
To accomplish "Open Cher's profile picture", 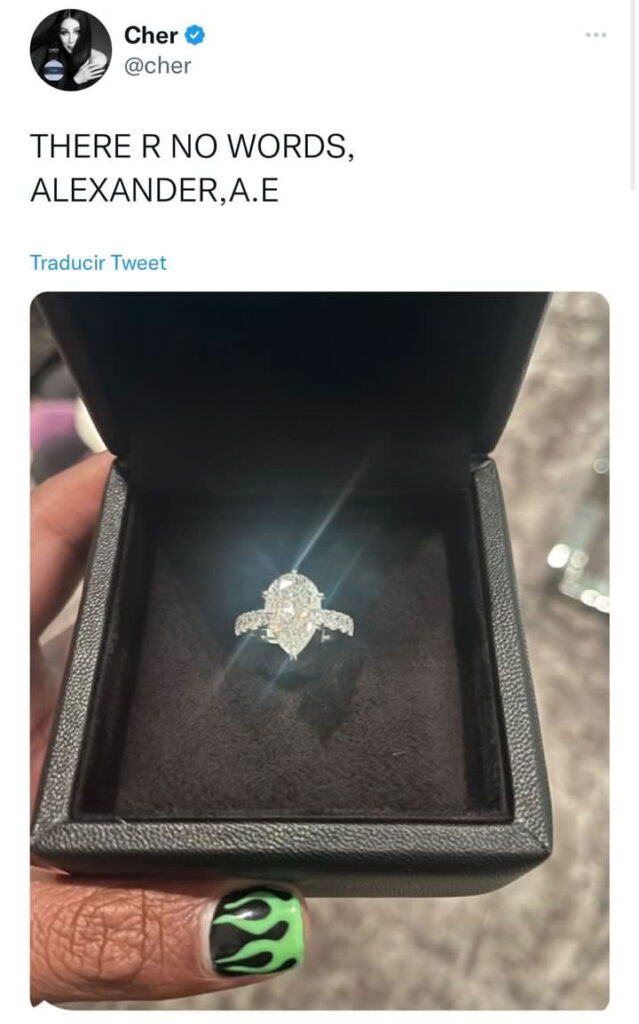I will (x=70, y=50).
